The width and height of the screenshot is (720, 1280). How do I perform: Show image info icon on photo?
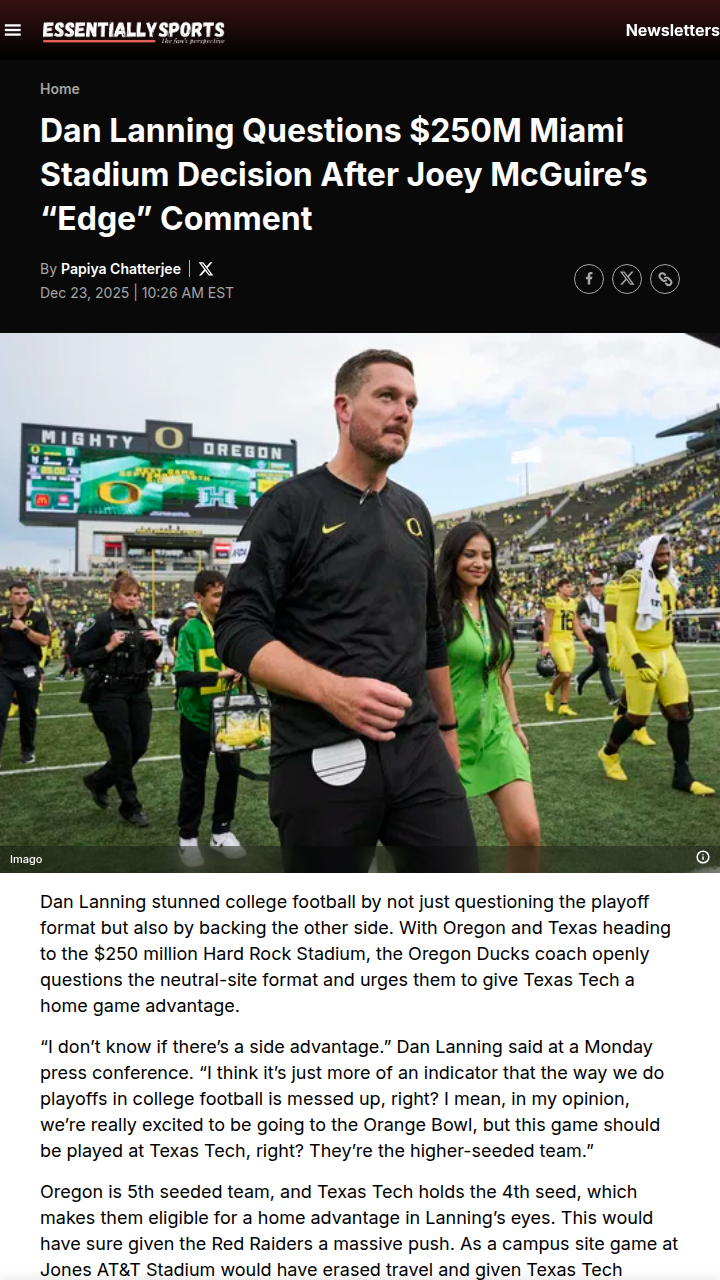point(703,857)
